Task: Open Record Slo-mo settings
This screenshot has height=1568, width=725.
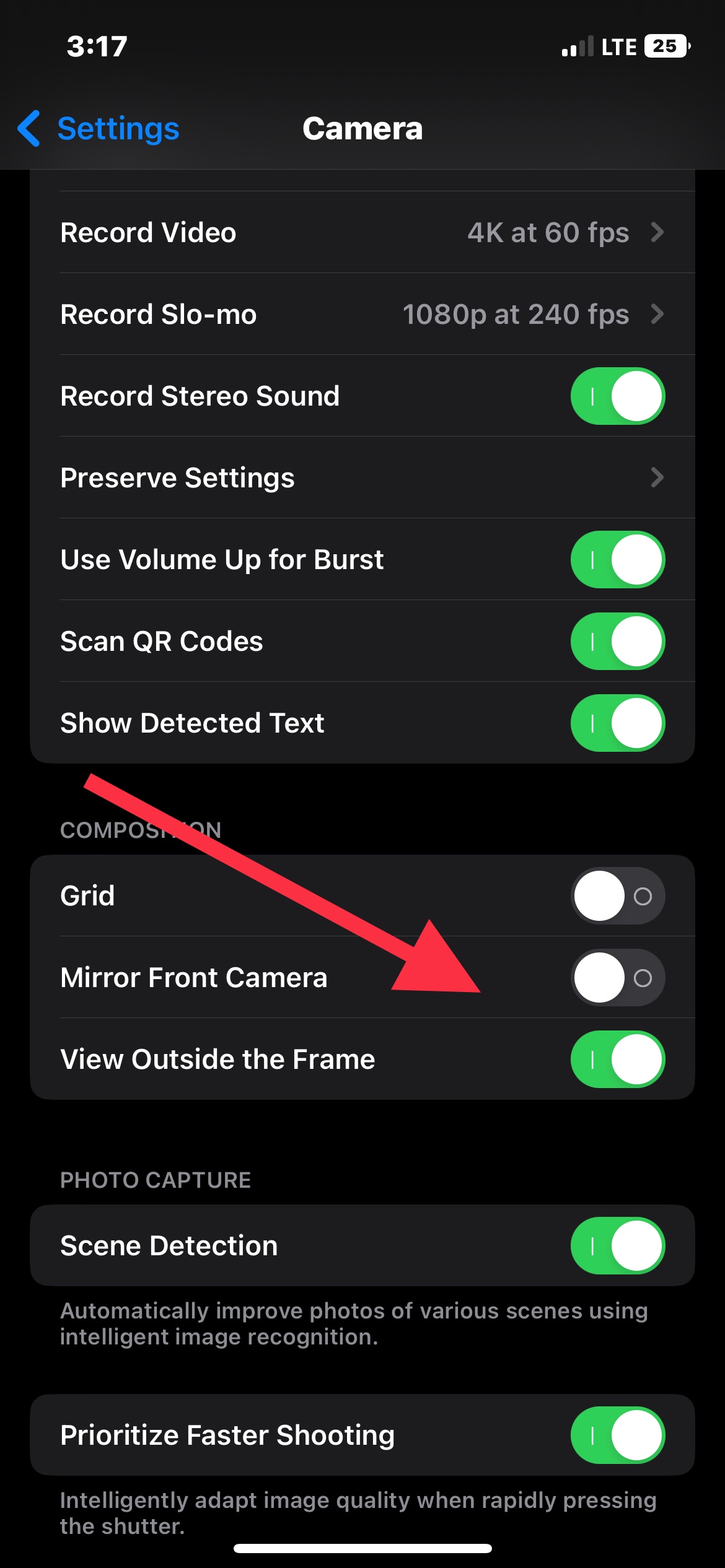Action: point(362,315)
